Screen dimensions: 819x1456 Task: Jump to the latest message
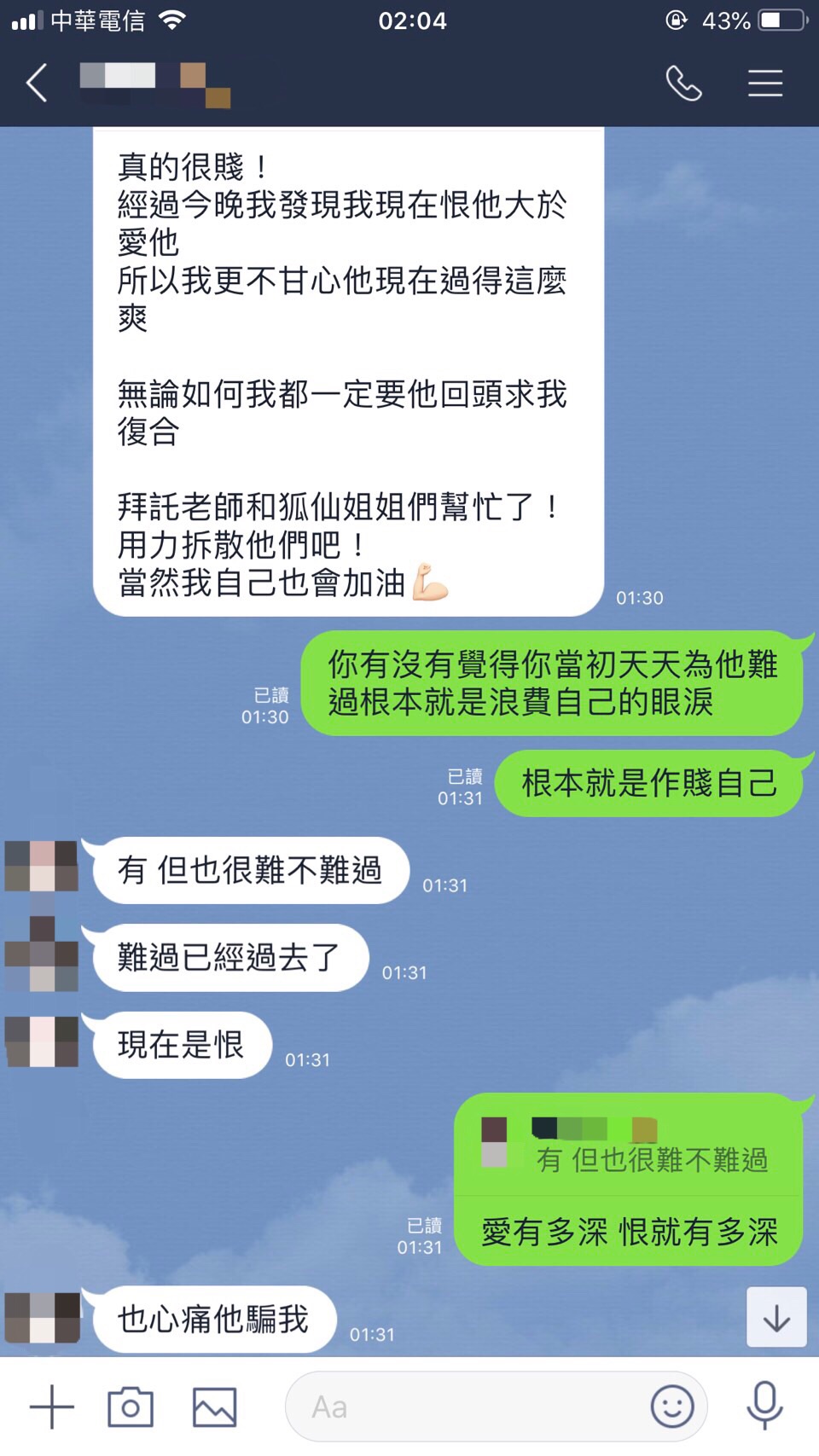pyautogui.click(x=775, y=1318)
